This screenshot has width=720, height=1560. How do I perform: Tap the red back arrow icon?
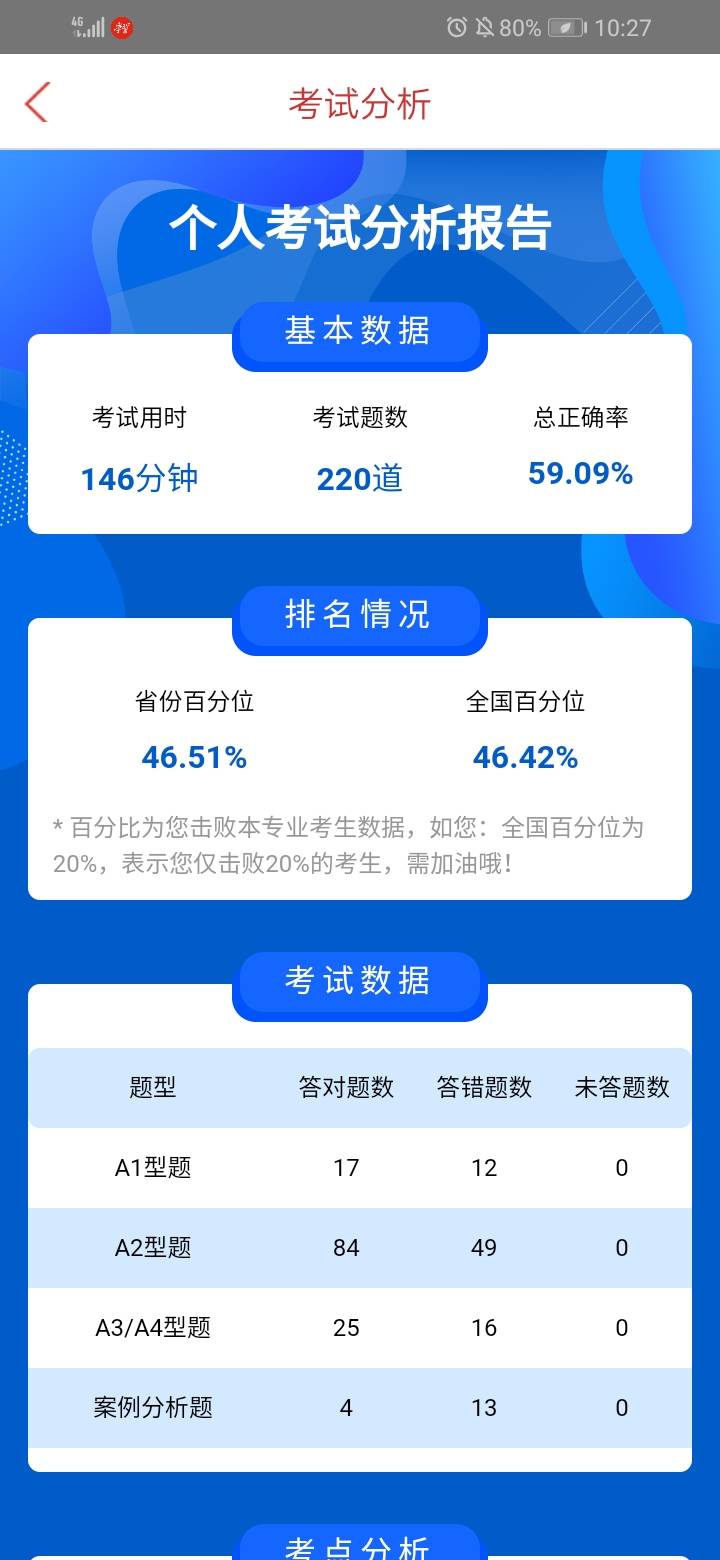(37, 102)
